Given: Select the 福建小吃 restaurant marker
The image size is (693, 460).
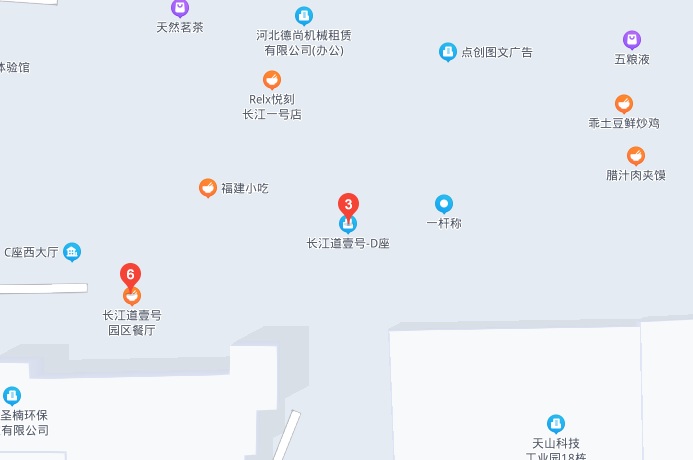Looking at the screenshot, I should pos(208,187).
